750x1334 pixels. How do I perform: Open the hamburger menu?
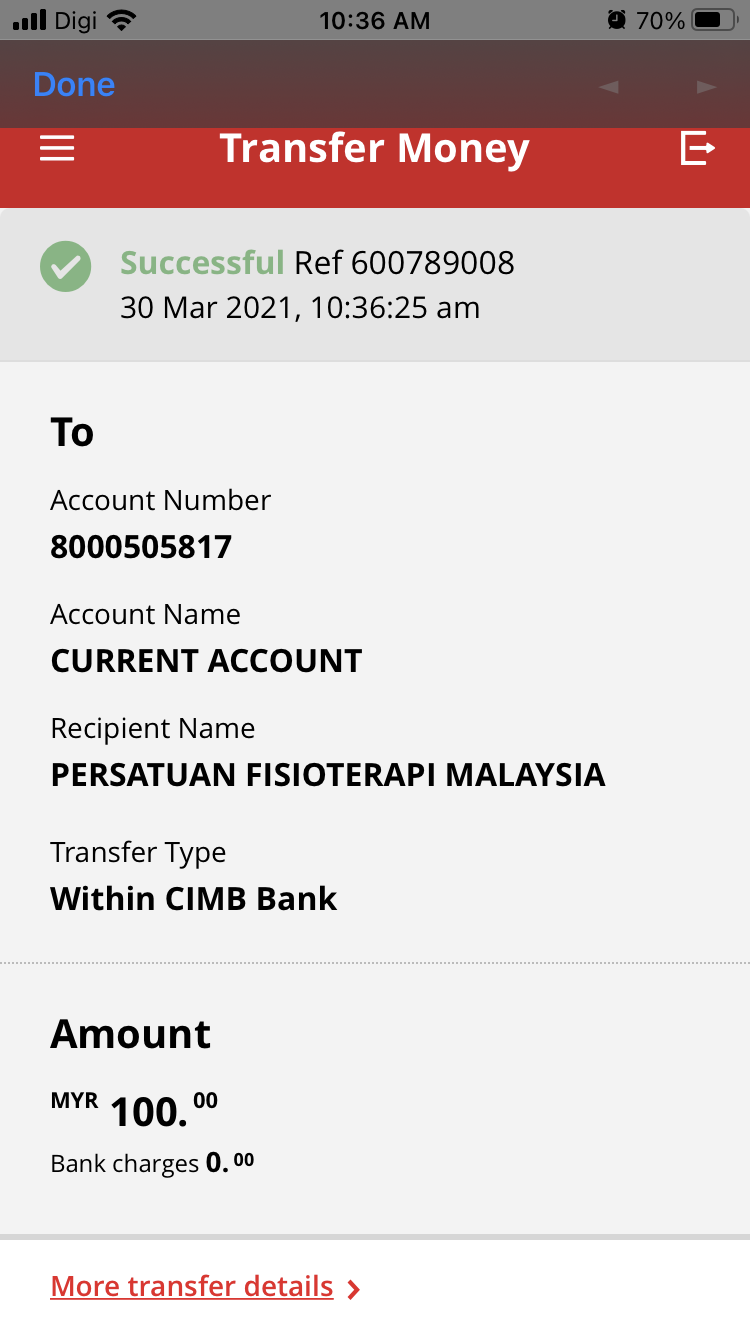click(x=57, y=149)
